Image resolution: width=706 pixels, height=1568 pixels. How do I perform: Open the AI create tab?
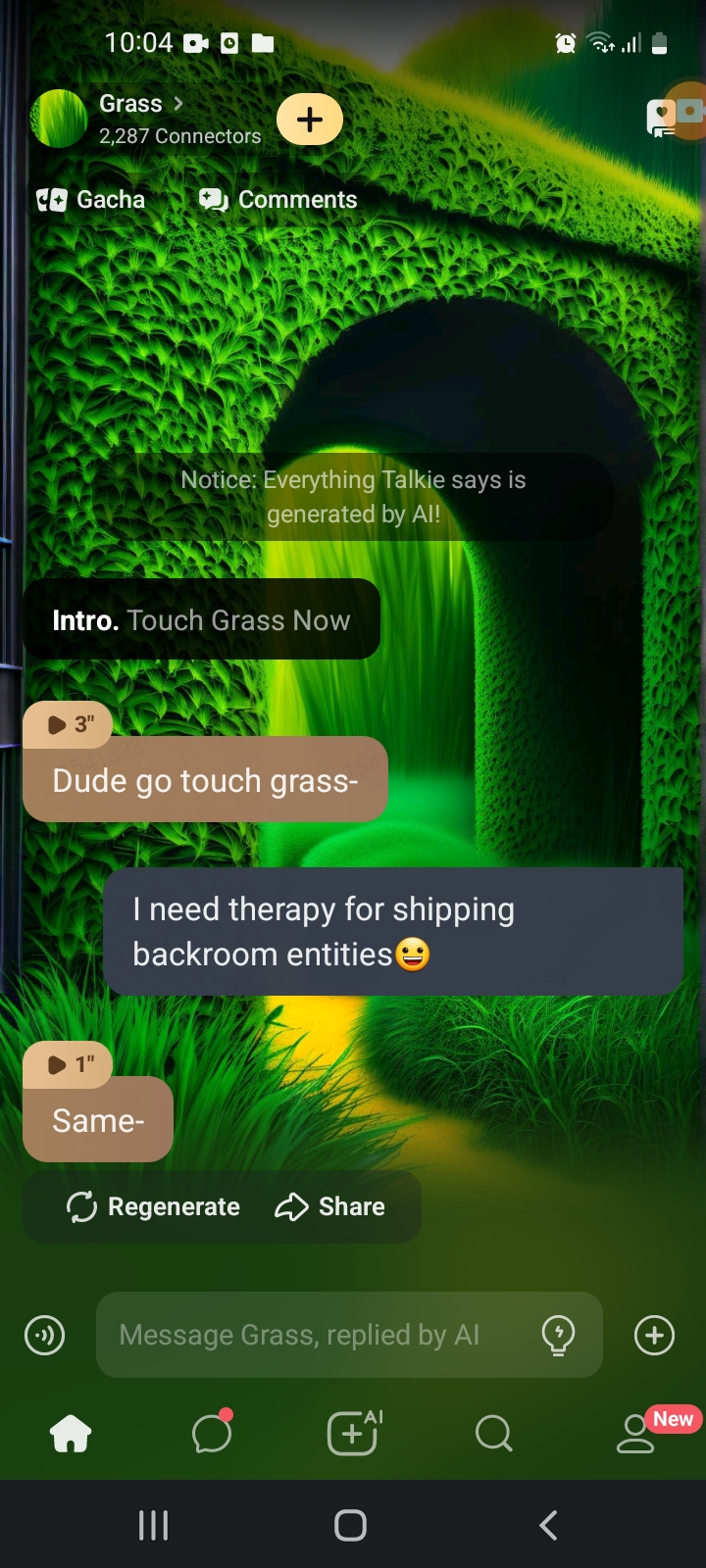click(353, 1434)
